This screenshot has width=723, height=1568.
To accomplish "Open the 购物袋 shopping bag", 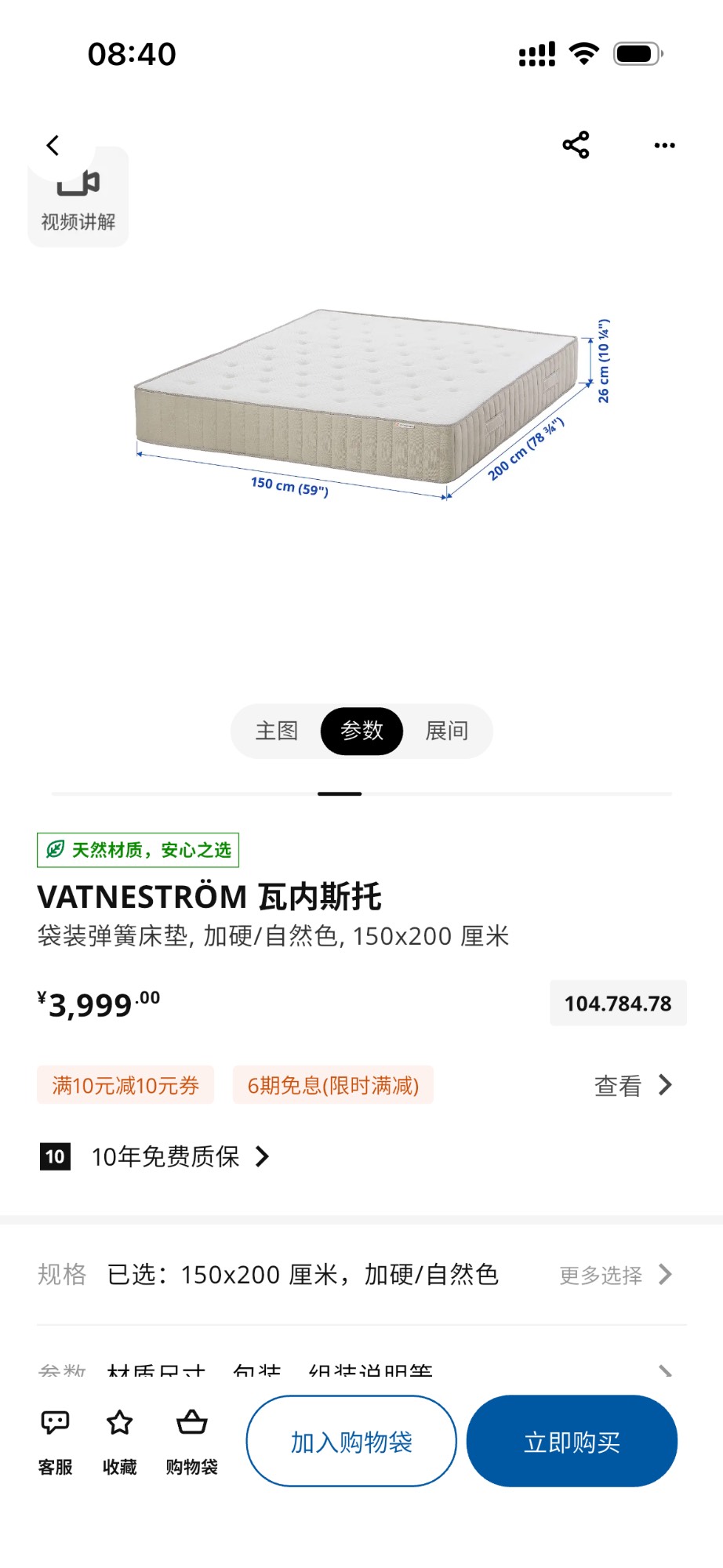I will (191, 1441).
